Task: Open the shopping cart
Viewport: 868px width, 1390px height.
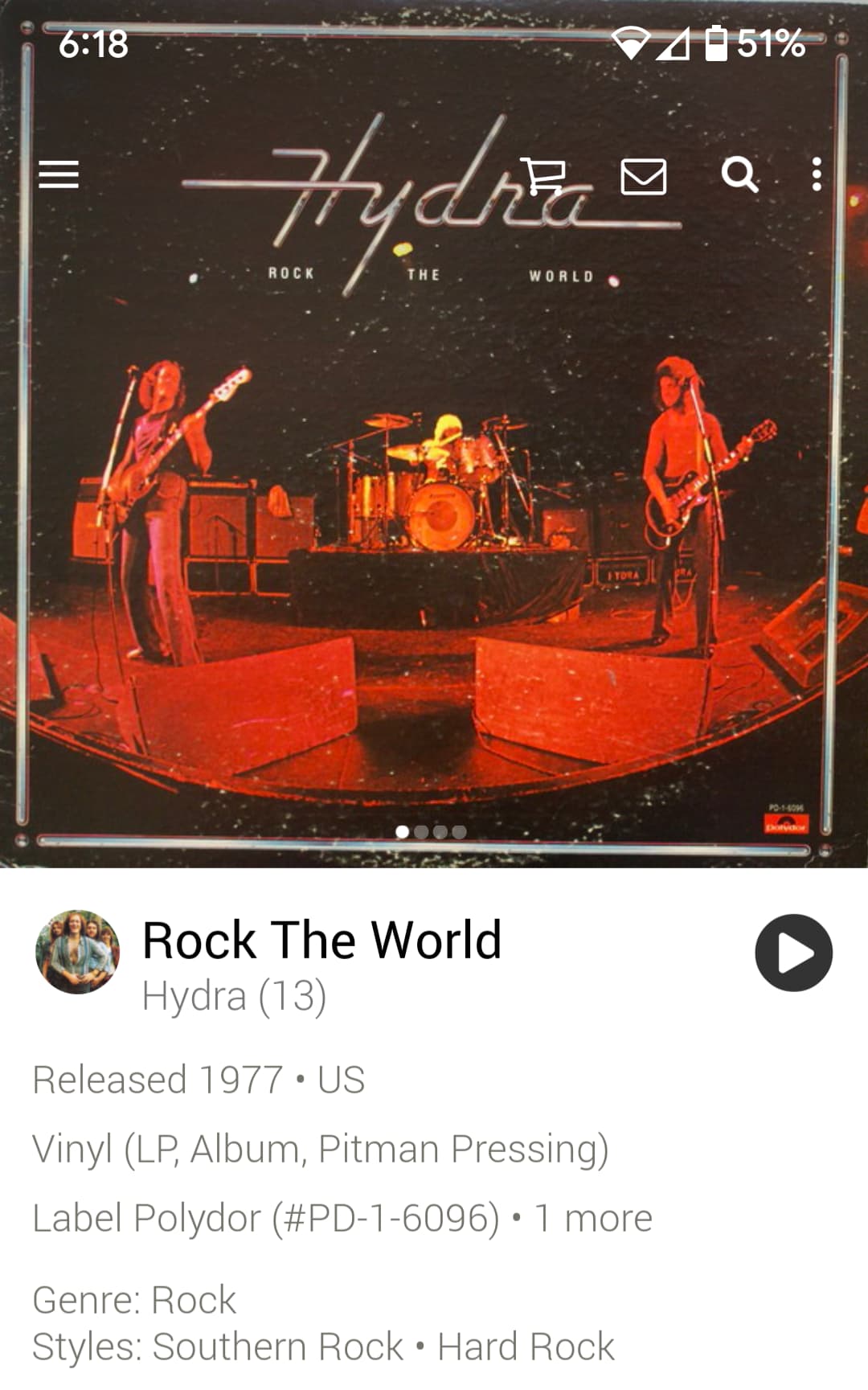Action: pyautogui.click(x=544, y=175)
